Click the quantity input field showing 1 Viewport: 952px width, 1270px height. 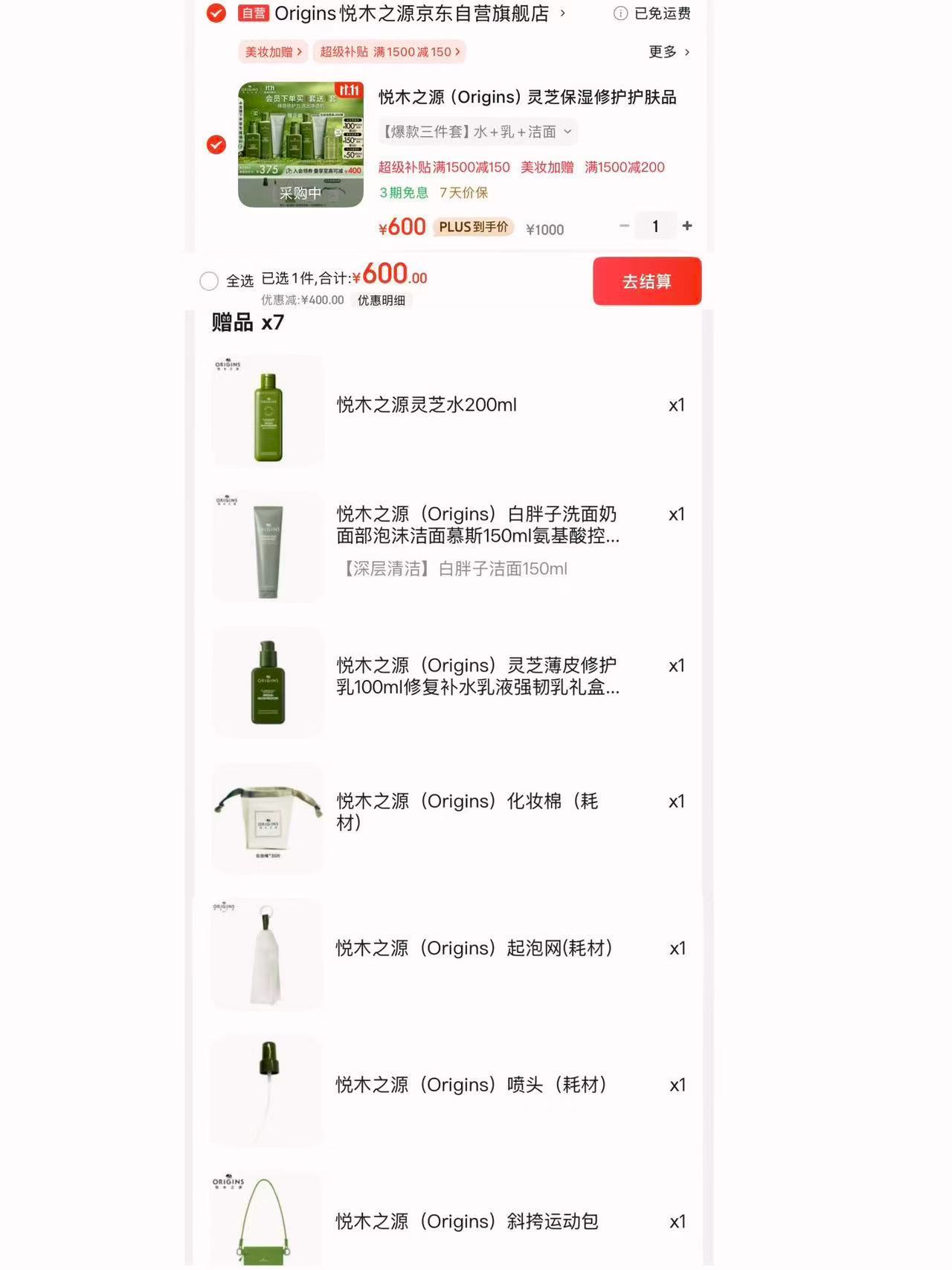click(654, 225)
